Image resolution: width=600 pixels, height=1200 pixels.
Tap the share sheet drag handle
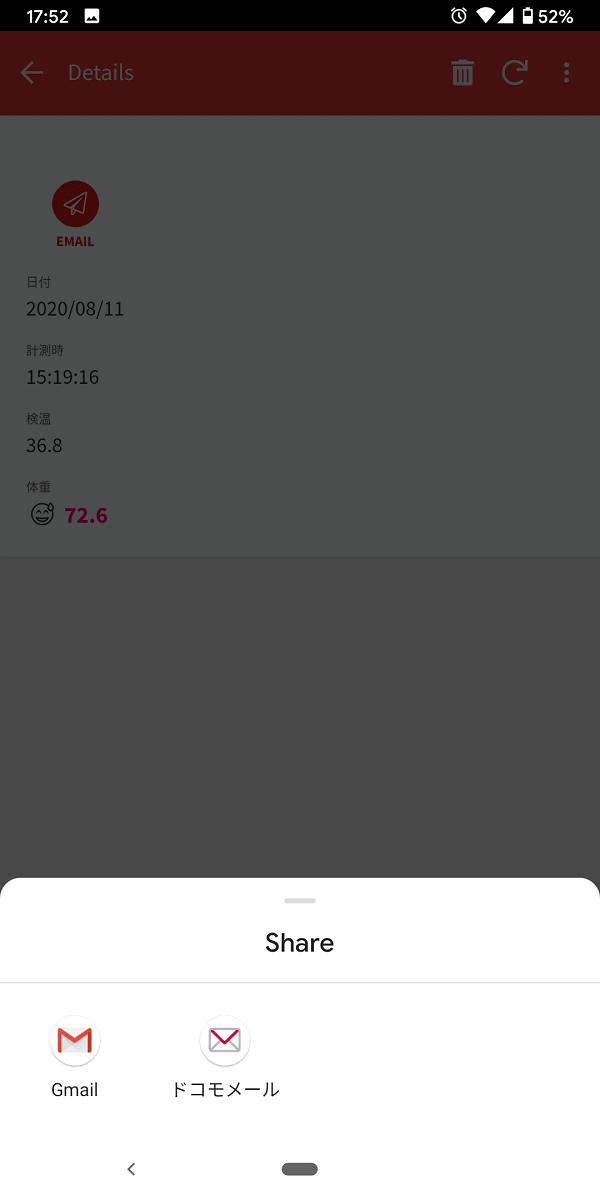point(300,901)
